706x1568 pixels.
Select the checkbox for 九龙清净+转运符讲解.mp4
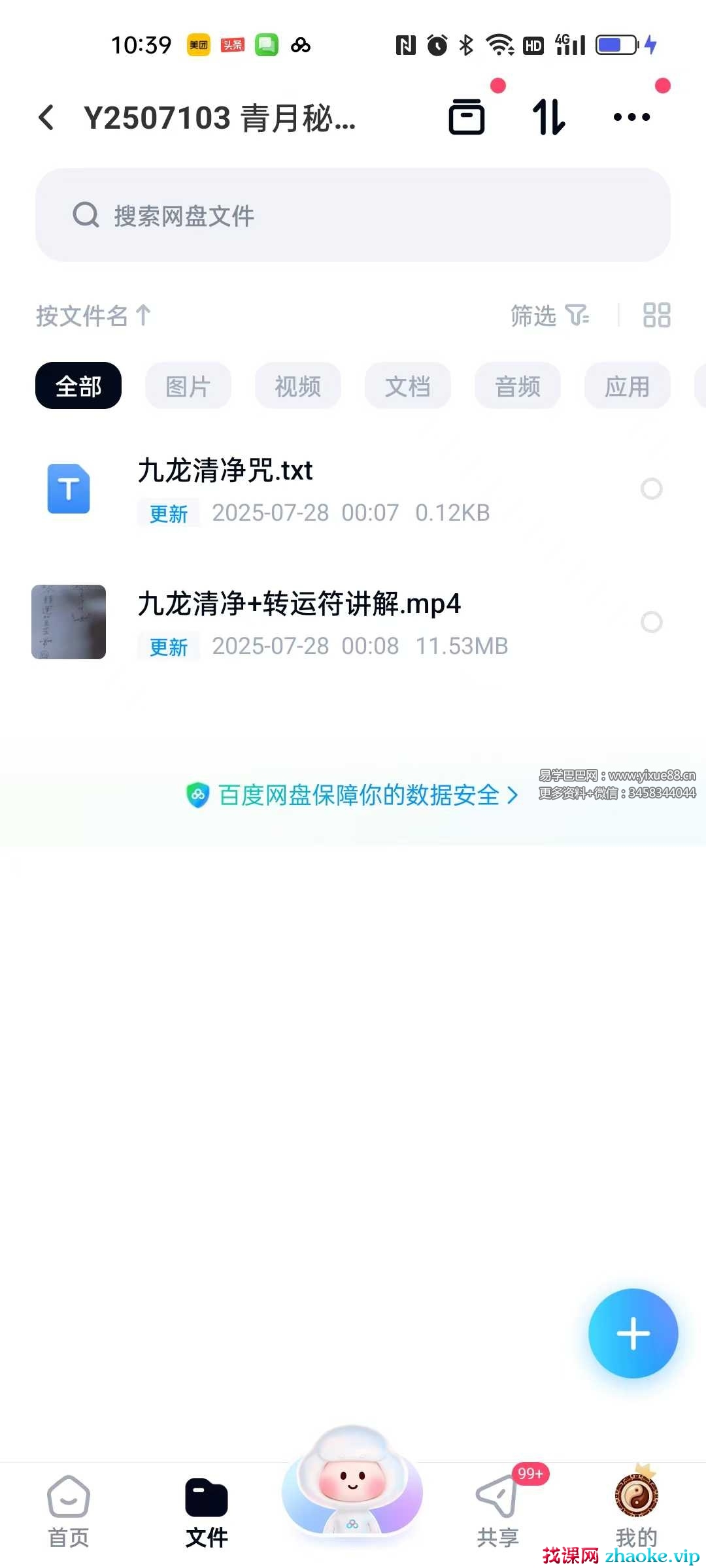pos(651,622)
